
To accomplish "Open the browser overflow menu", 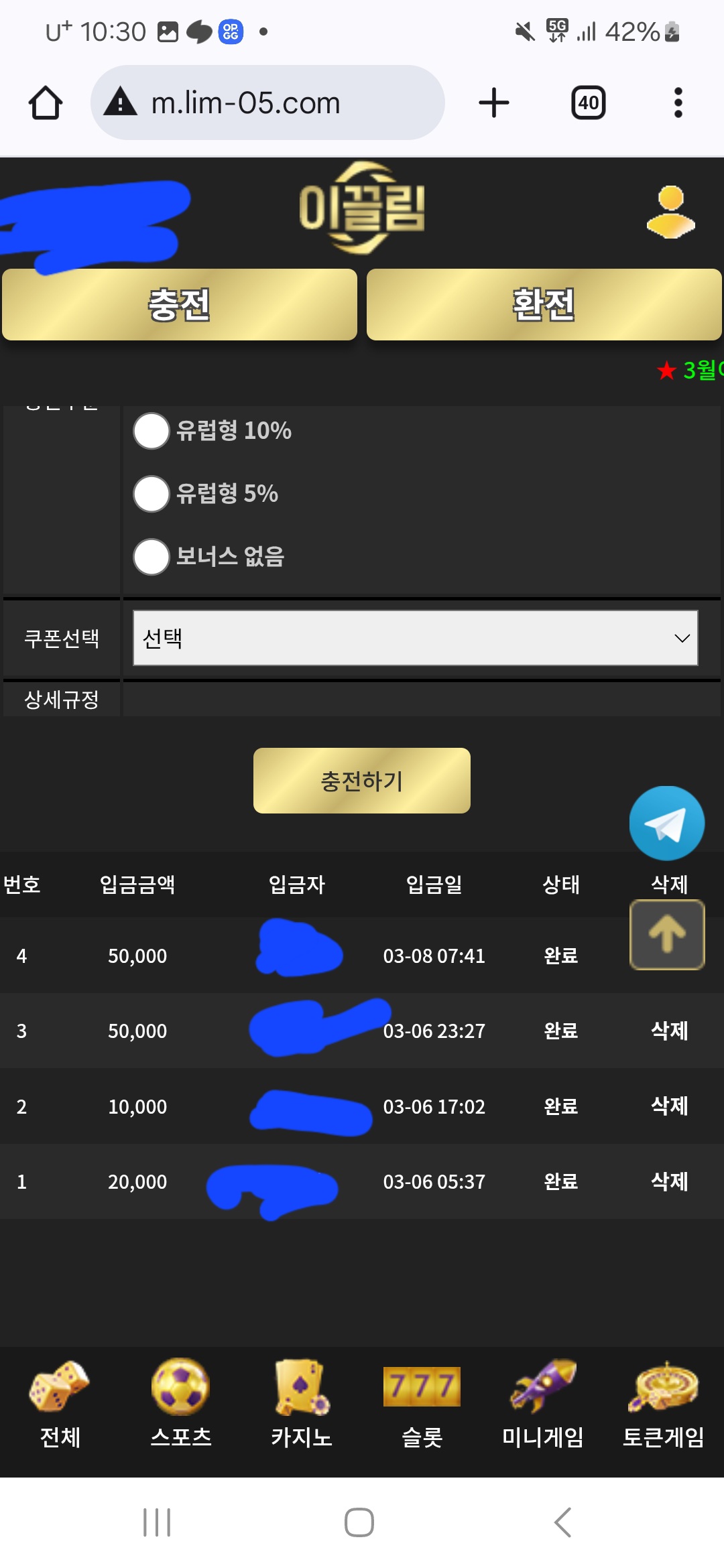I will point(678,103).
